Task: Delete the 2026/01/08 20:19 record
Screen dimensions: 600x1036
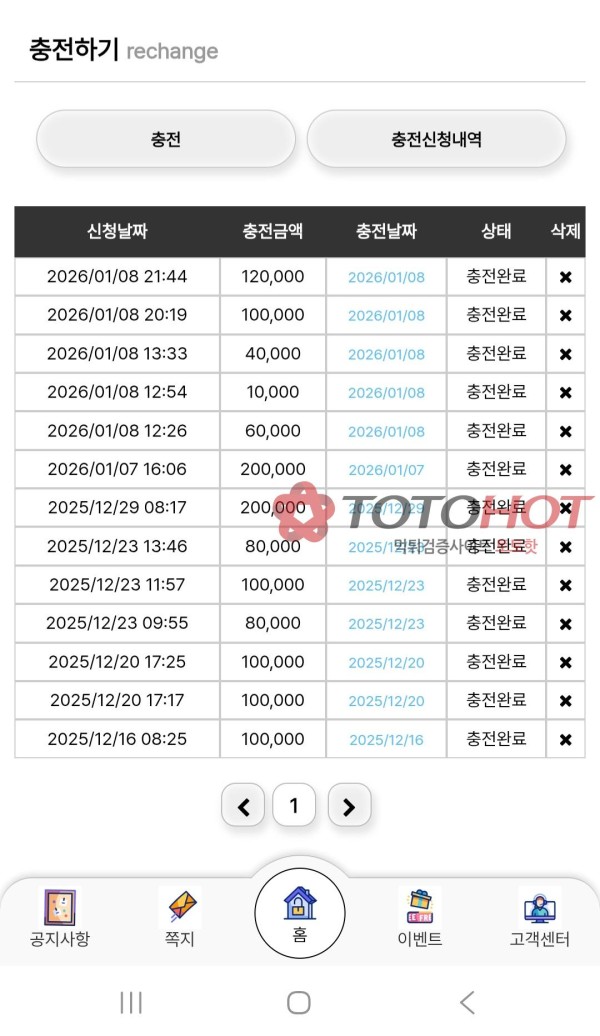Action: pyautogui.click(x=565, y=315)
